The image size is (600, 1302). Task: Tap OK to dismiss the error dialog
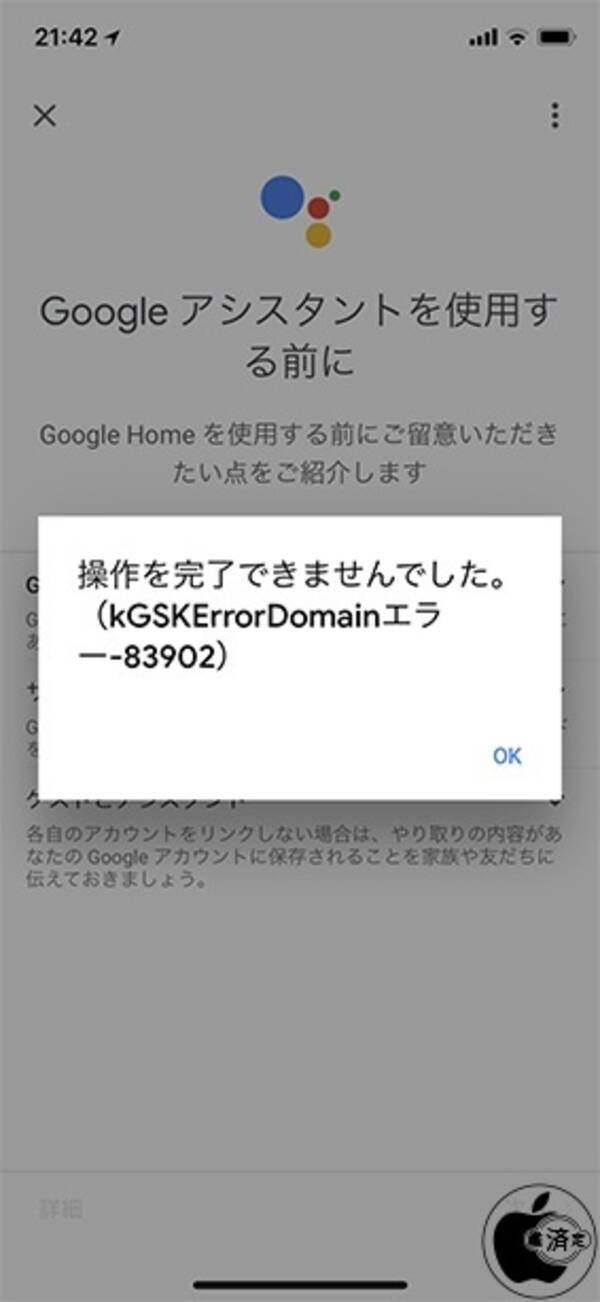(x=507, y=755)
